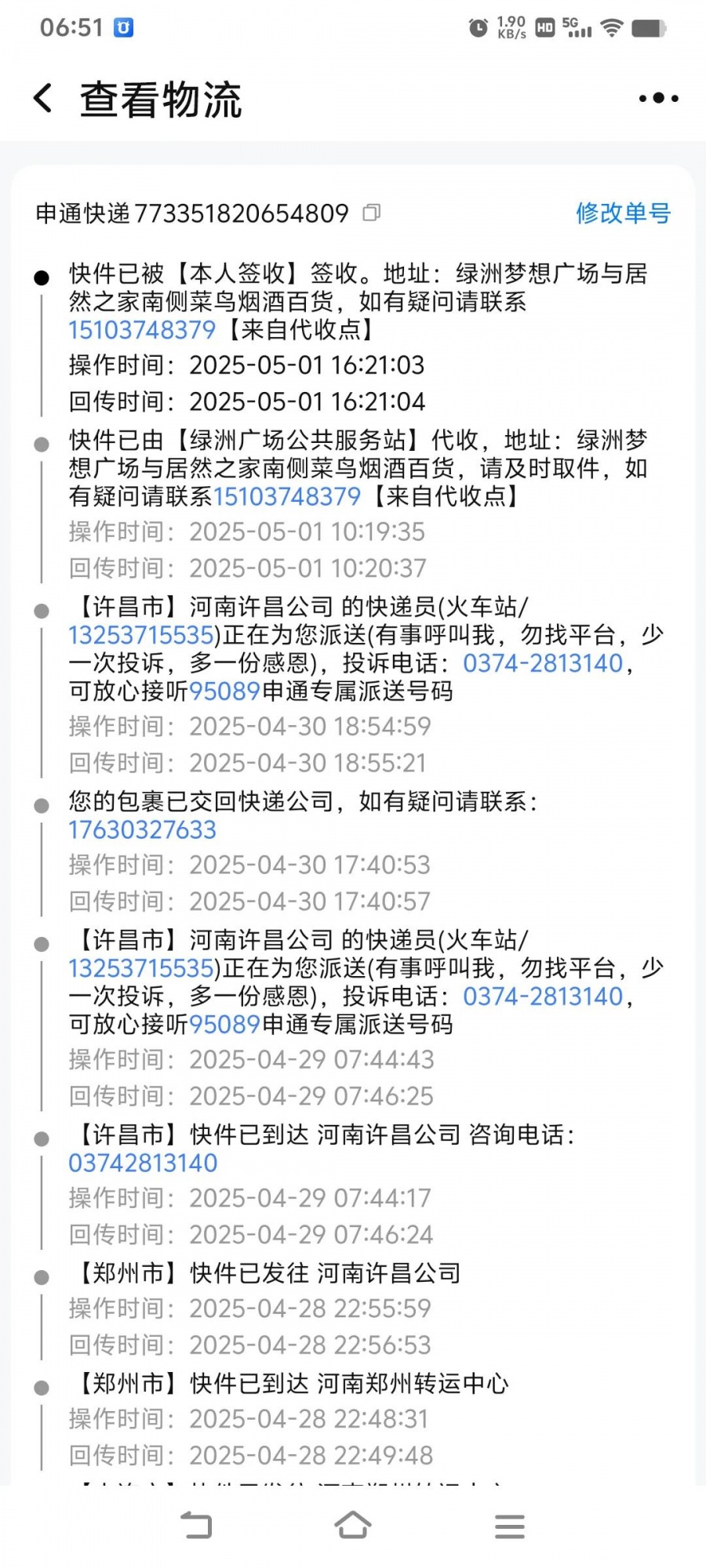Call 17630327633 about the returned parcel
Image resolution: width=706 pixels, height=1568 pixels.
(x=142, y=829)
